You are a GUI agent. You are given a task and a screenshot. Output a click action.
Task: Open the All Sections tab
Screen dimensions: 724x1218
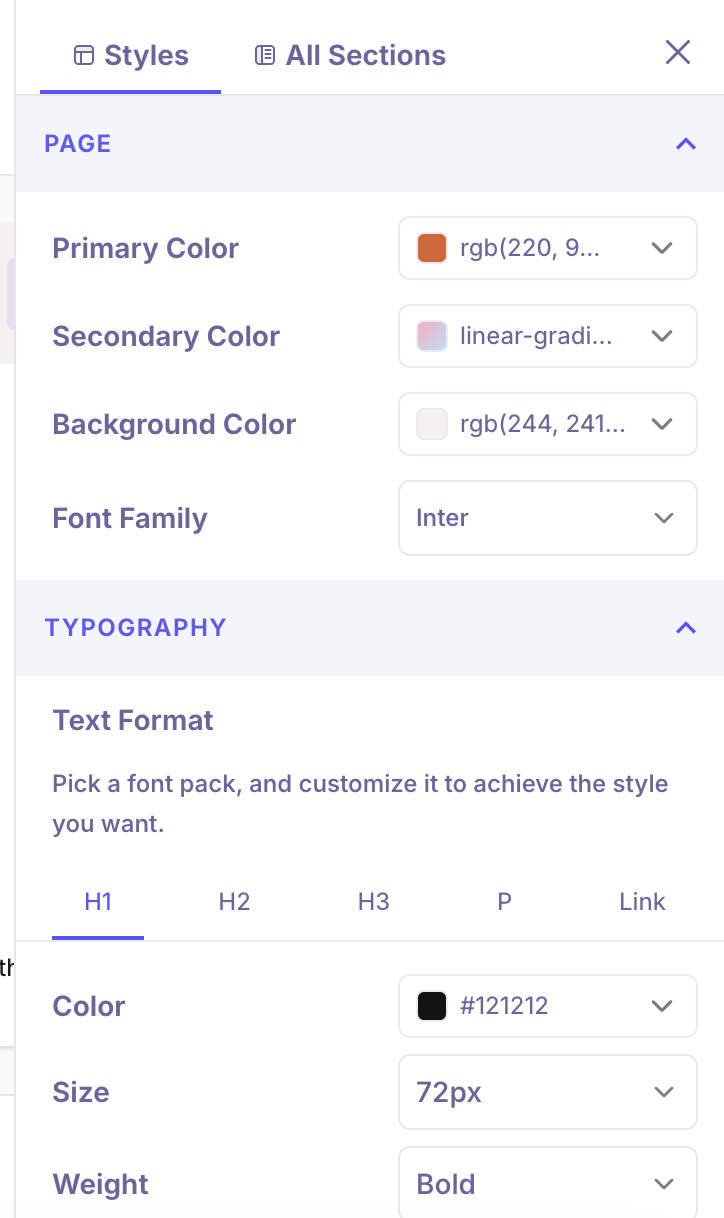[x=350, y=56]
